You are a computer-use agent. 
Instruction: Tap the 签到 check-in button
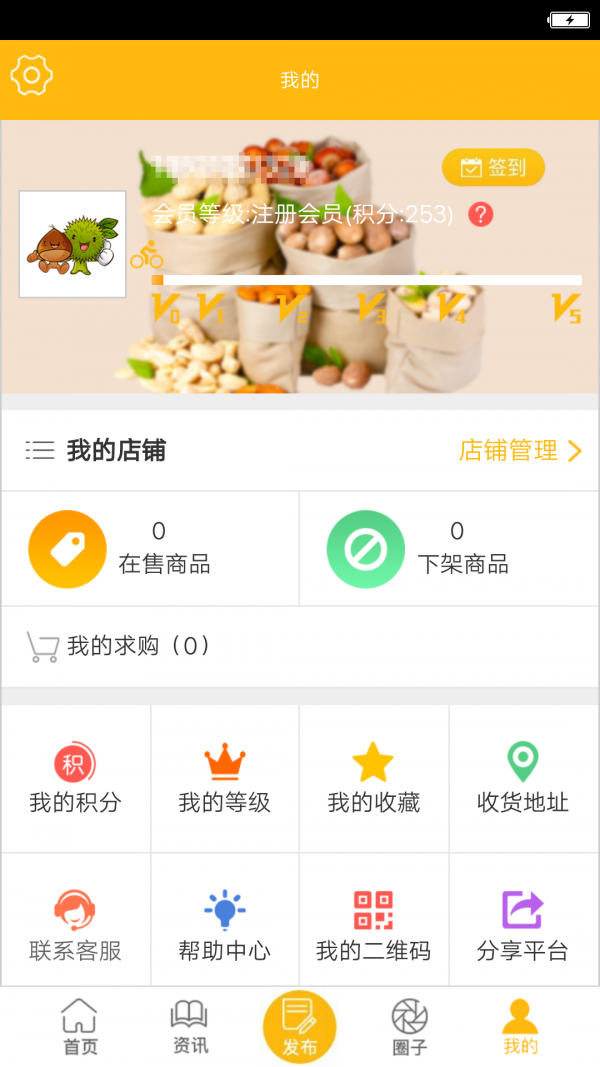[493, 167]
